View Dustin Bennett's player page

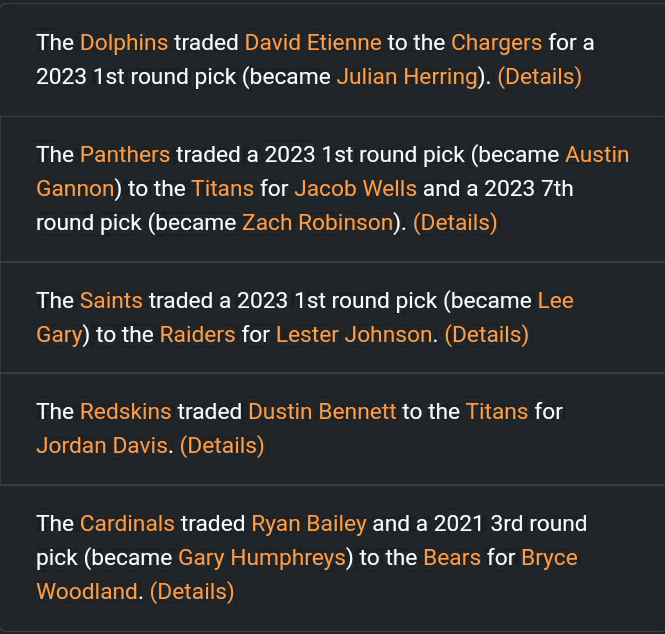tap(322, 412)
